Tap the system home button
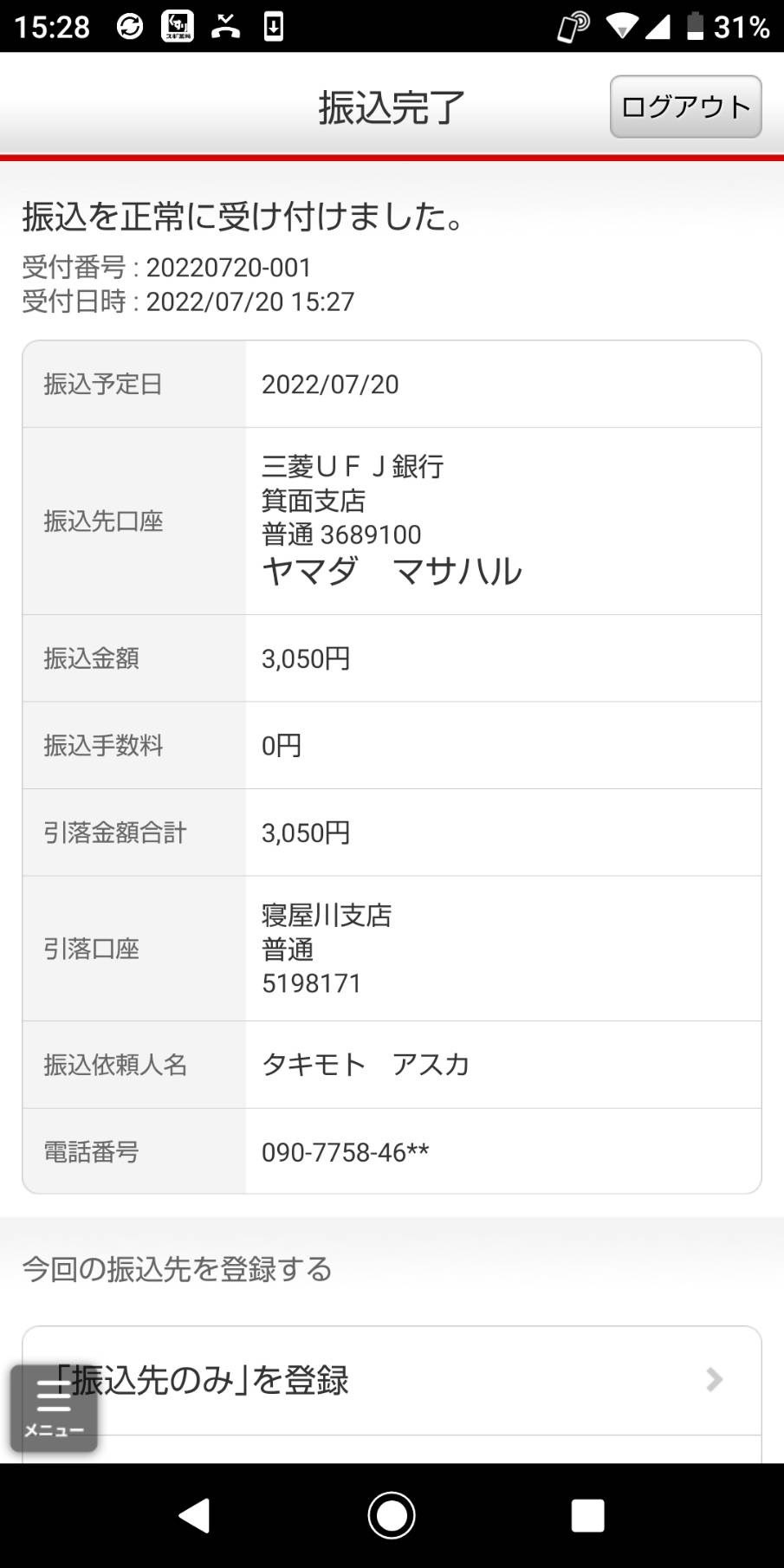784x1568 pixels. [x=392, y=1516]
